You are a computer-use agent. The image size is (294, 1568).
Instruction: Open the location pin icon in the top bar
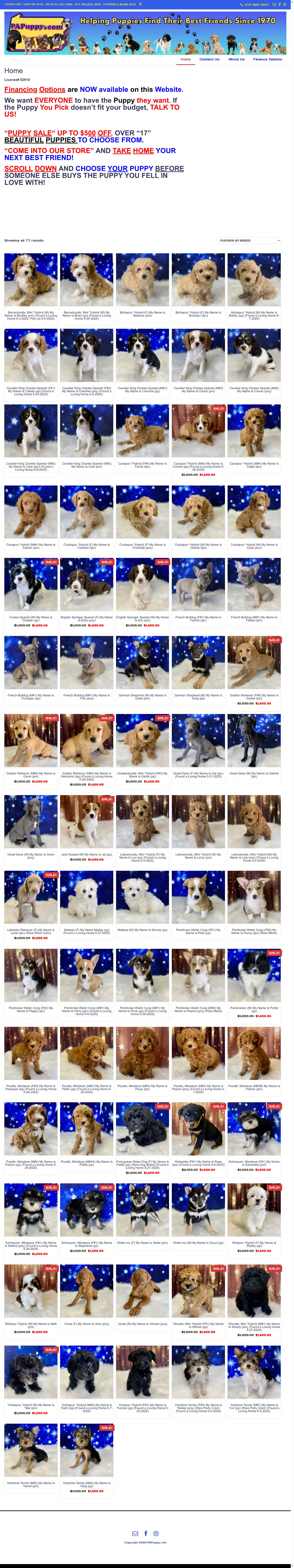(x=140, y=4)
